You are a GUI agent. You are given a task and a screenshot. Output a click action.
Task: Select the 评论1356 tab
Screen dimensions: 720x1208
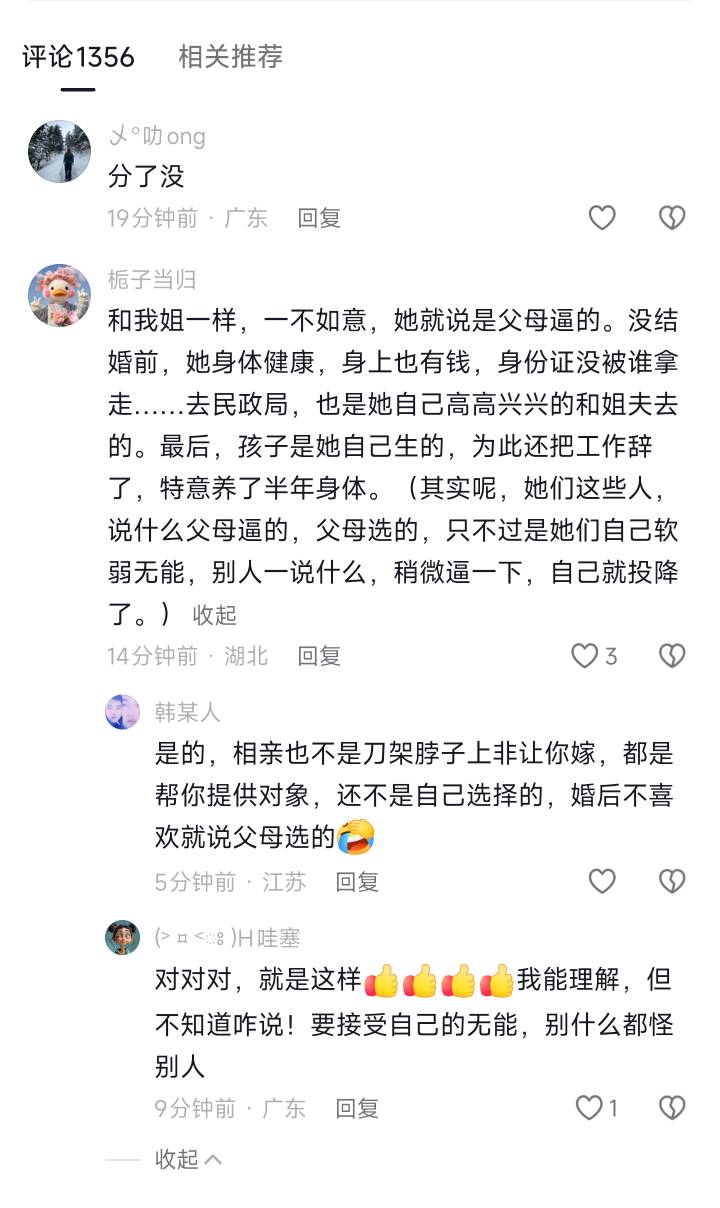point(78,57)
